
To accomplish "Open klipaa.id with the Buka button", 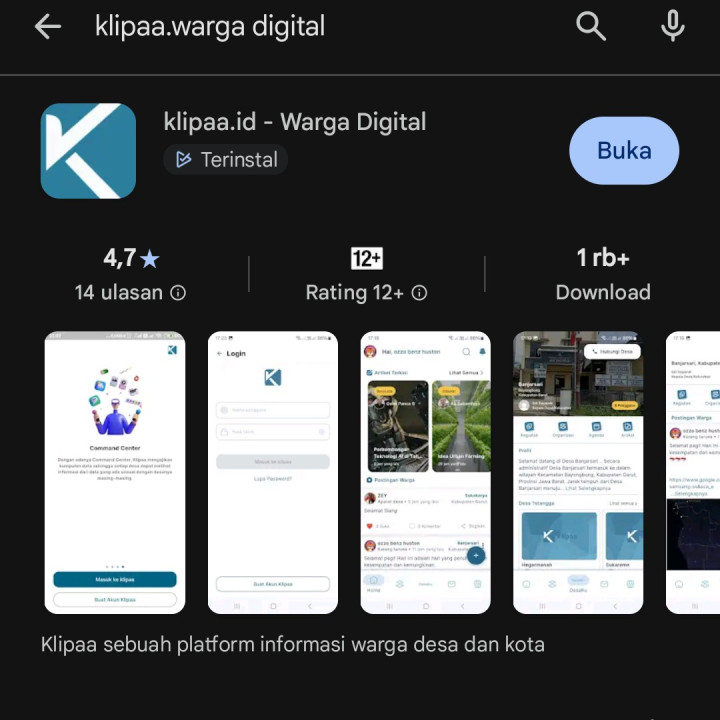I will (x=624, y=151).
